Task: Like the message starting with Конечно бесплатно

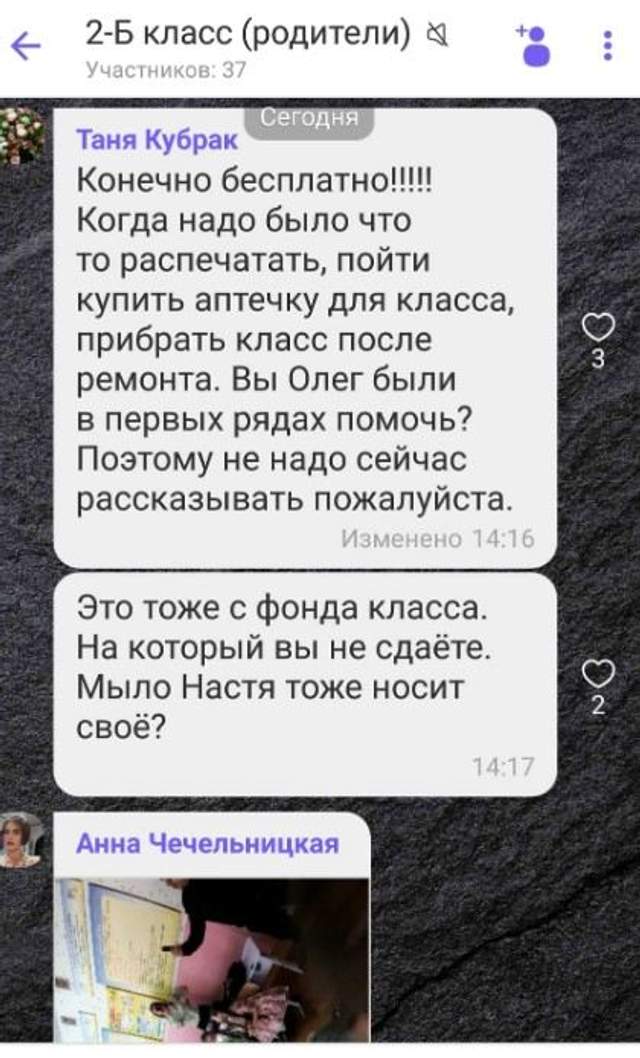Action: pyautogui.click(x=598, y=329)
